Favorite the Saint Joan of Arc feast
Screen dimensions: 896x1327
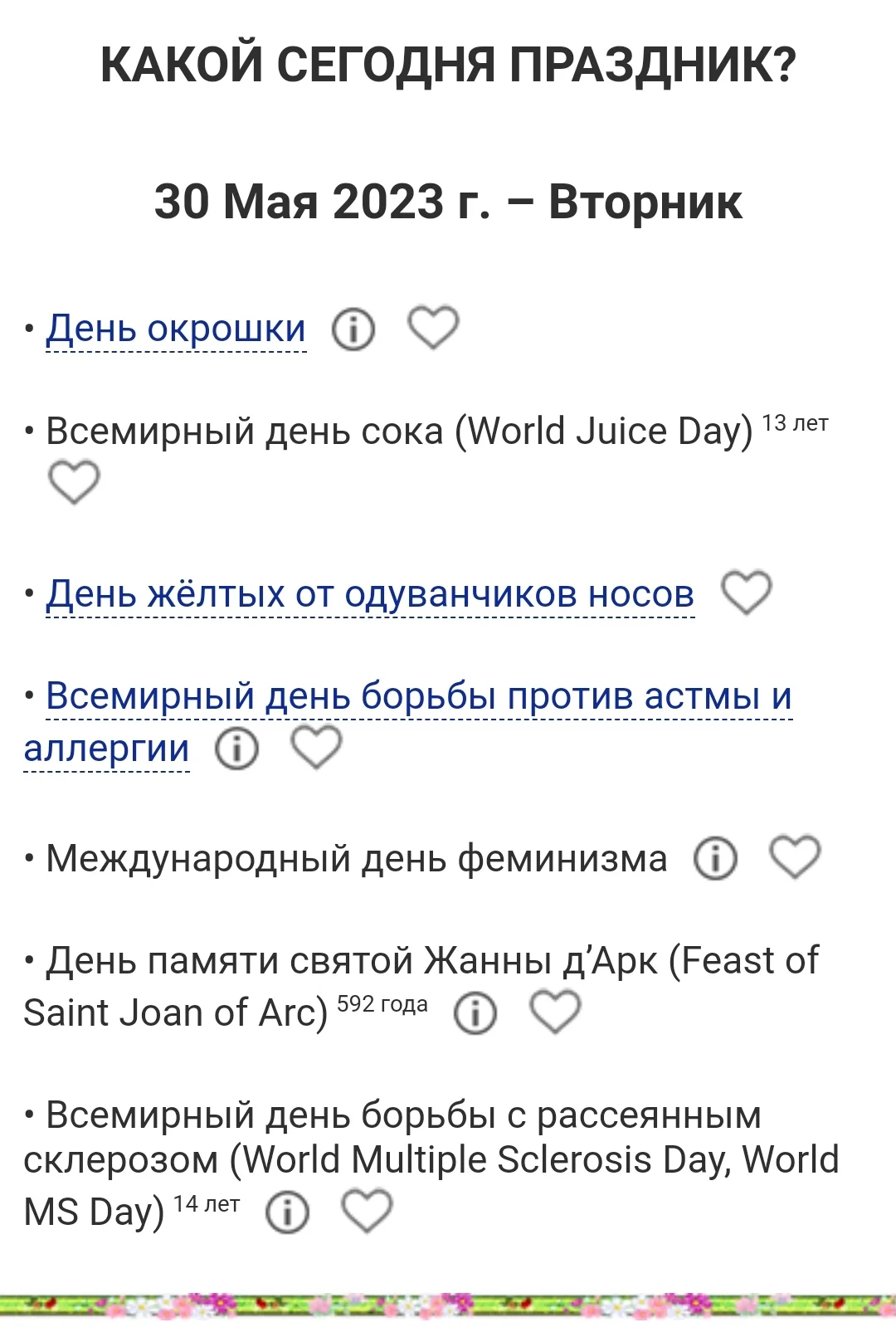coord(555,1012)
